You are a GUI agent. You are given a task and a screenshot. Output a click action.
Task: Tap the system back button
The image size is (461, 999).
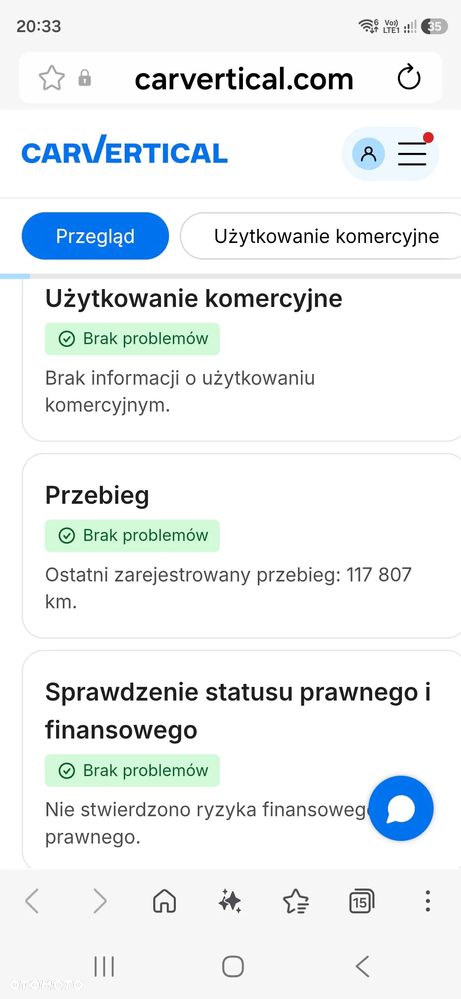(362, 967)
